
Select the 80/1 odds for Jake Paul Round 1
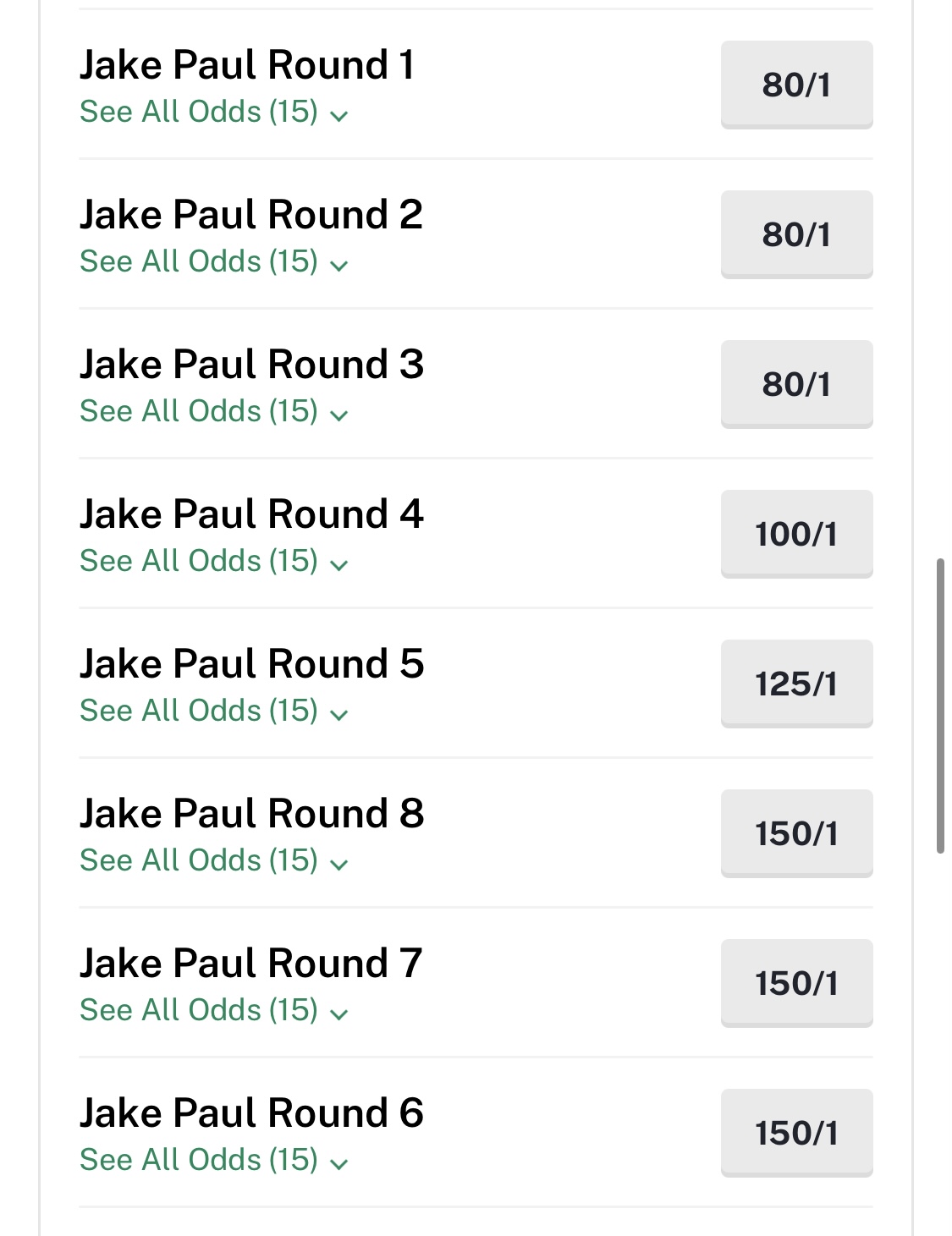point(795,85)
